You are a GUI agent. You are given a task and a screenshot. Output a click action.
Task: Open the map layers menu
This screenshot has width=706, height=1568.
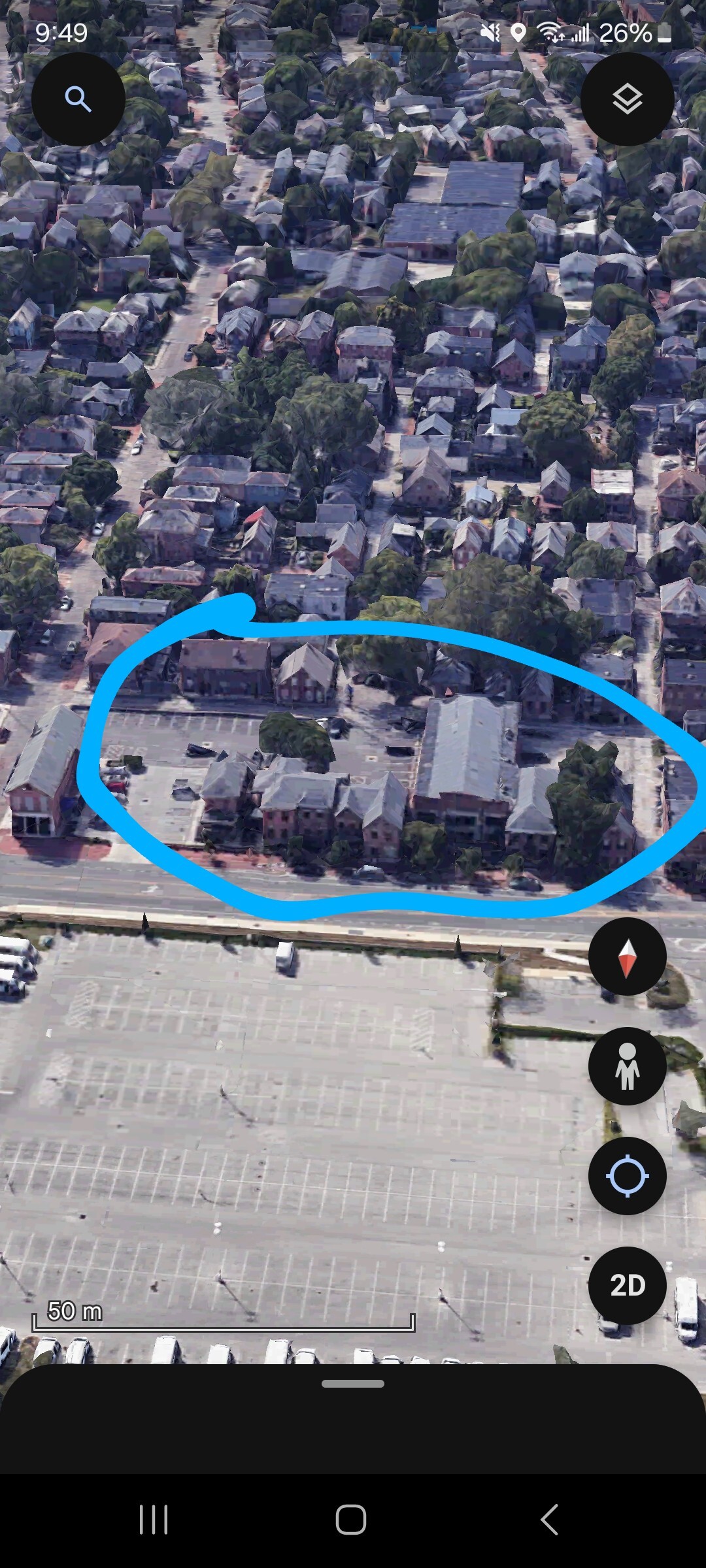pos(628,99)
